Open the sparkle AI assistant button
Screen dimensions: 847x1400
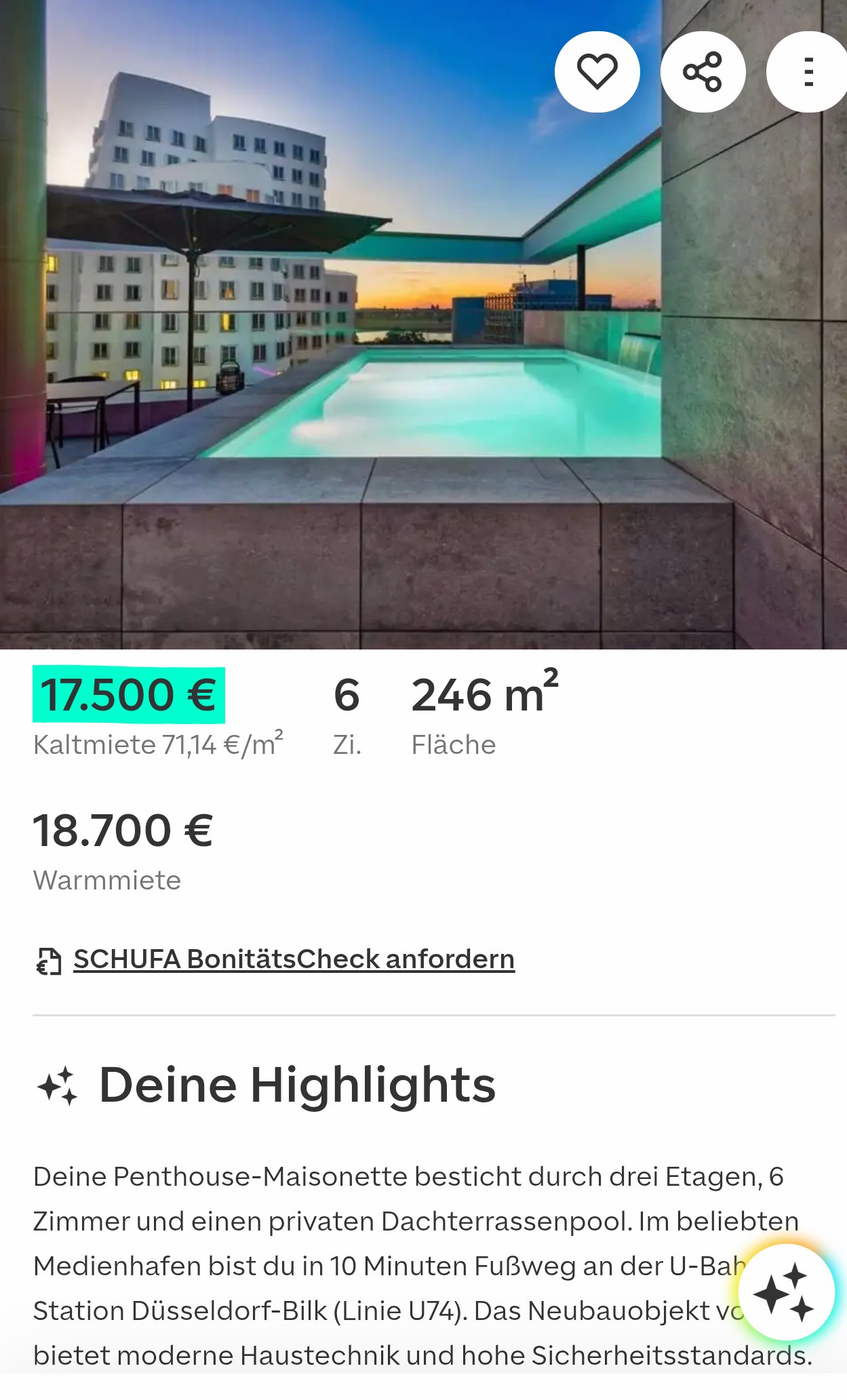(785, 1292)
